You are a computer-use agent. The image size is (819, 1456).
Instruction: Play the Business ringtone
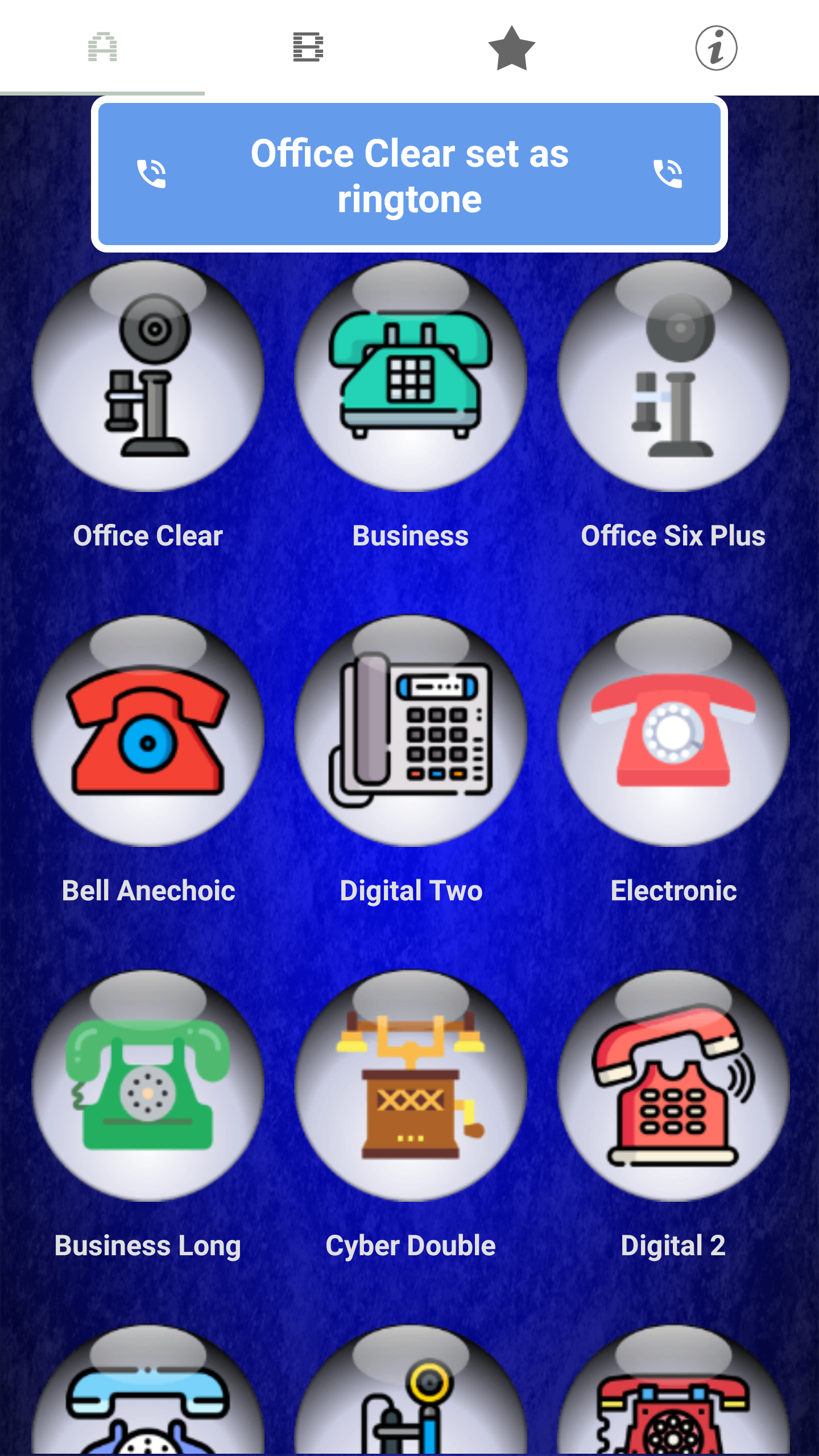pos(411,376)
